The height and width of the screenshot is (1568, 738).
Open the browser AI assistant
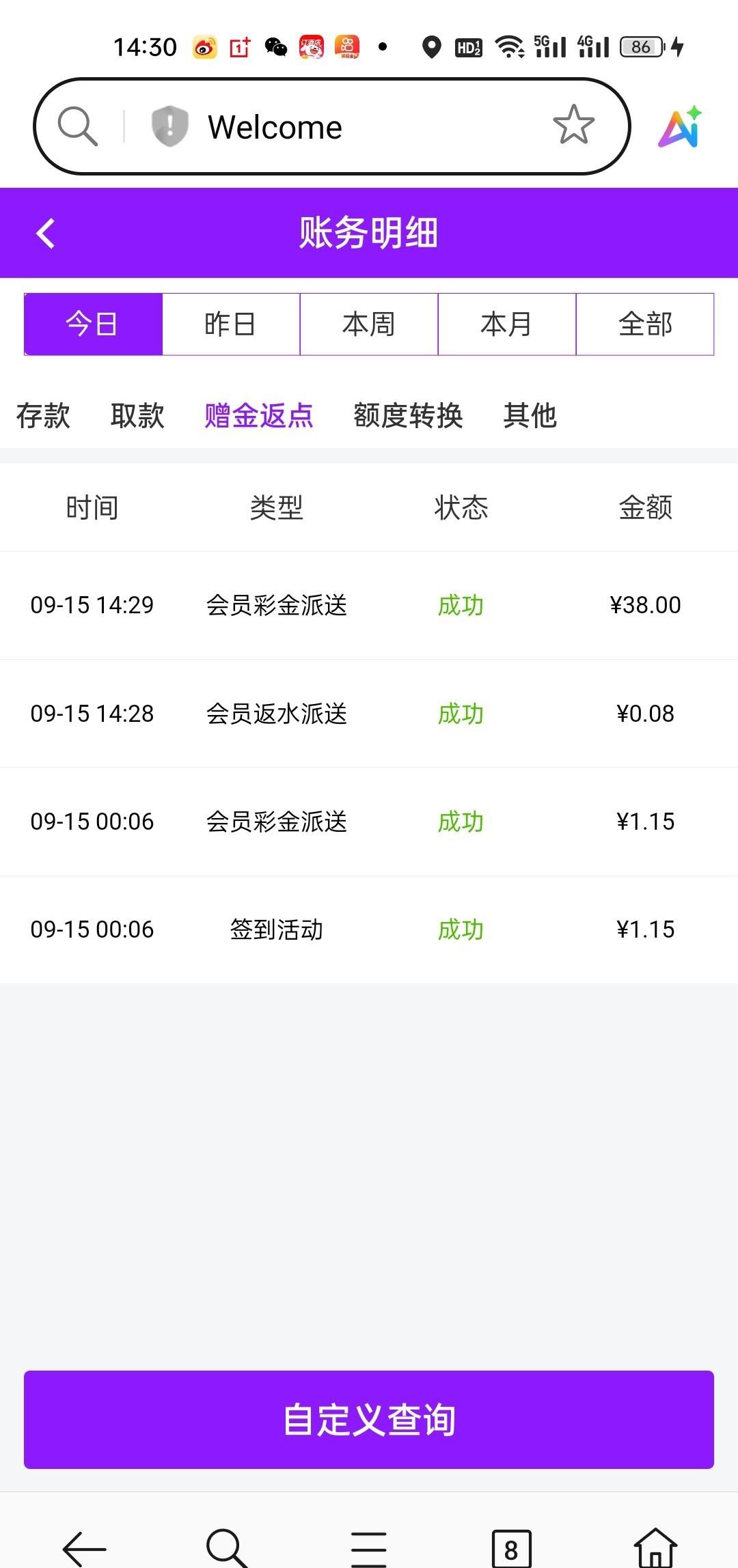[681, 127]
